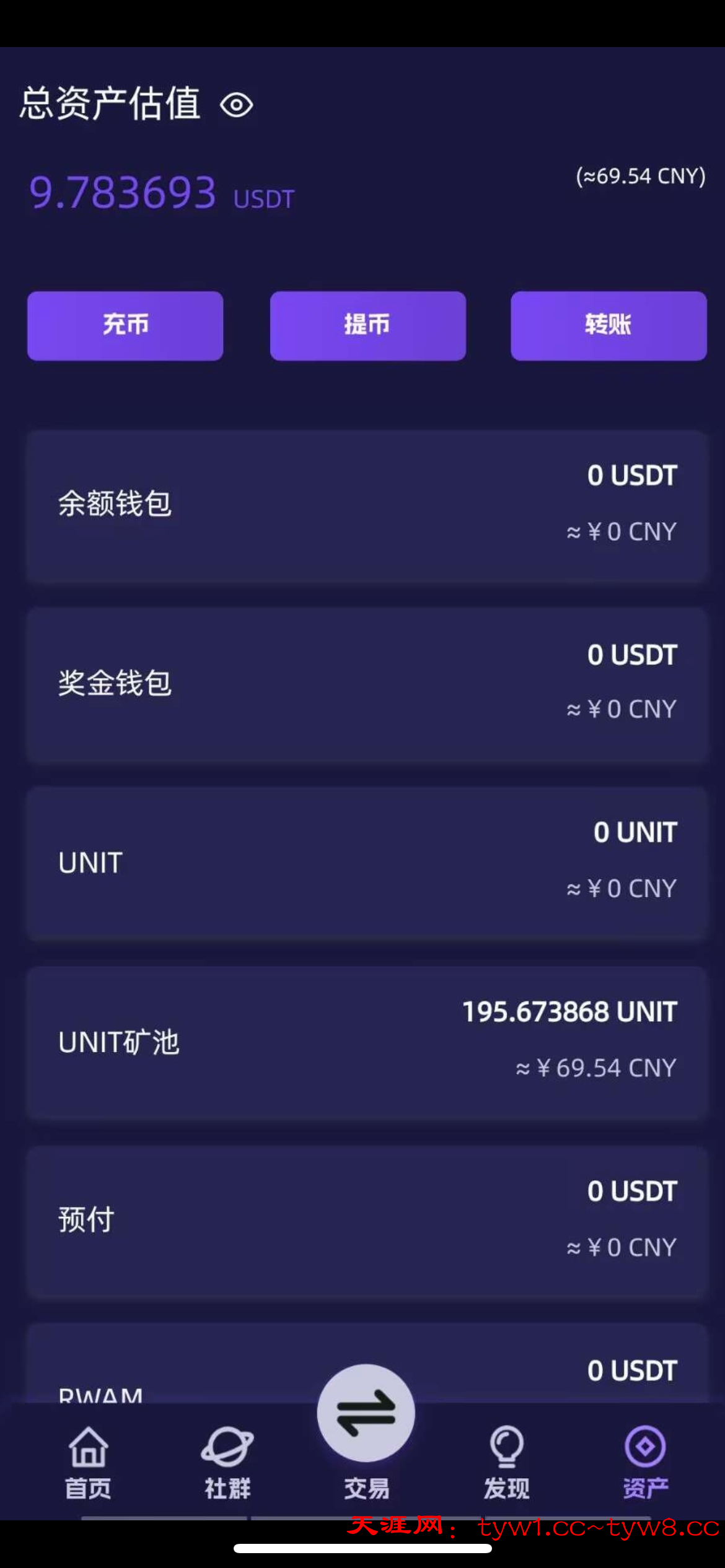Hide the total asset value with eye icon
The height and width of the screenshot is (1568, 725).
pos(236,105)
